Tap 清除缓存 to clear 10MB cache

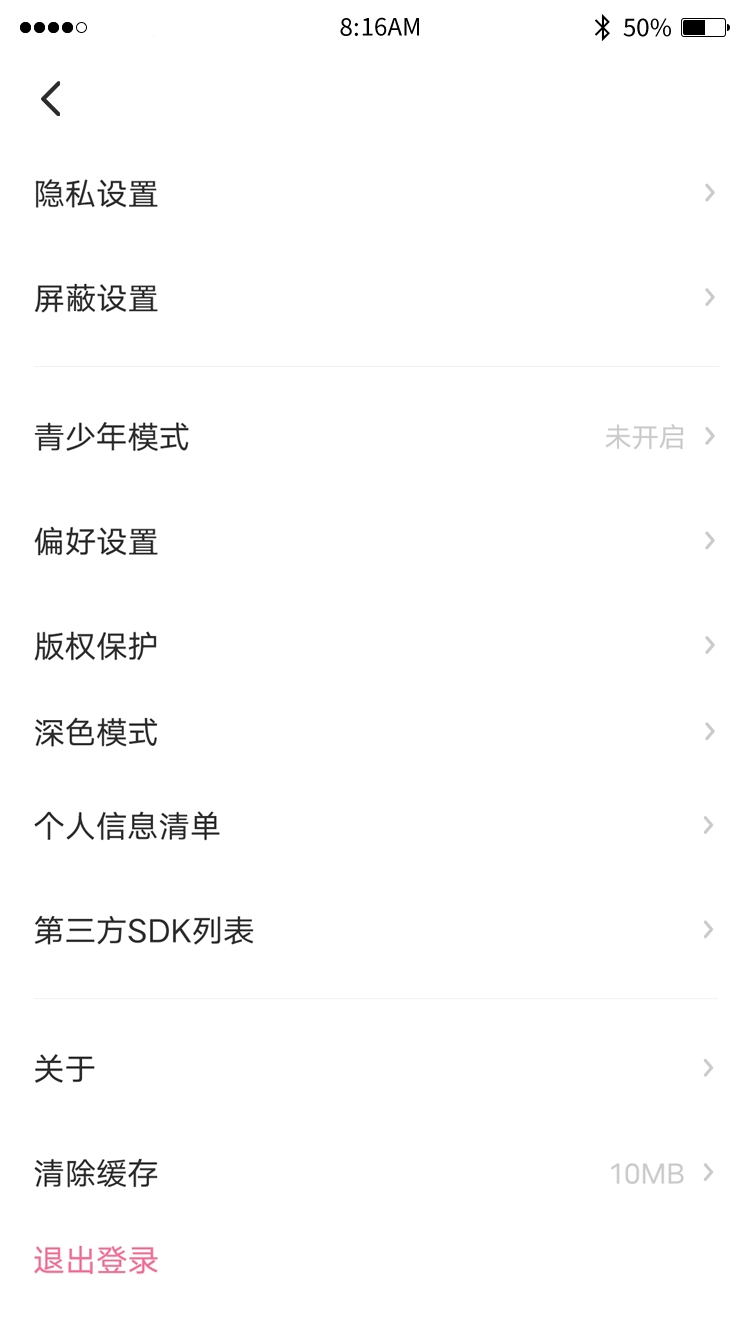(375, 1172)
